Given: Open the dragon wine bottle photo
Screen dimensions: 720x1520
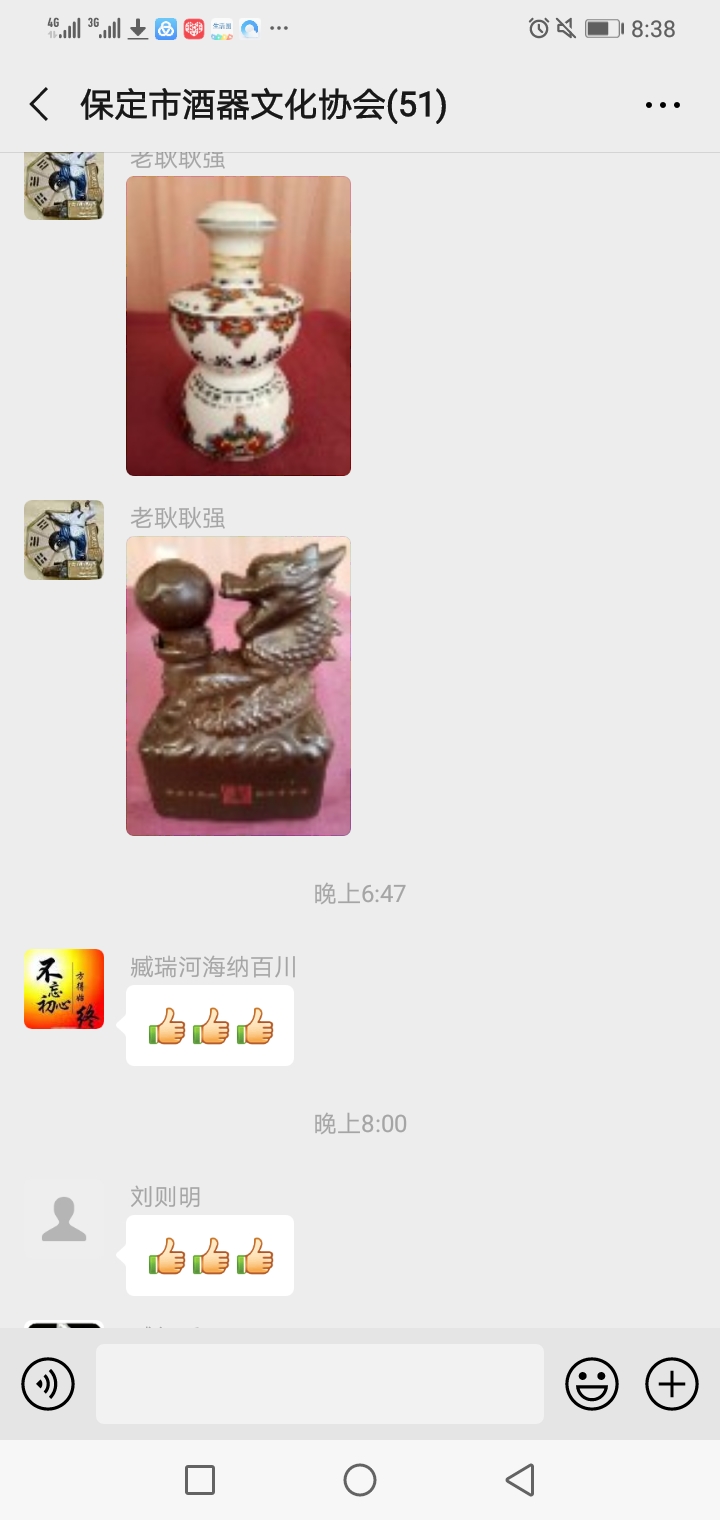Looking at the screenshot, I should (238, 686).
